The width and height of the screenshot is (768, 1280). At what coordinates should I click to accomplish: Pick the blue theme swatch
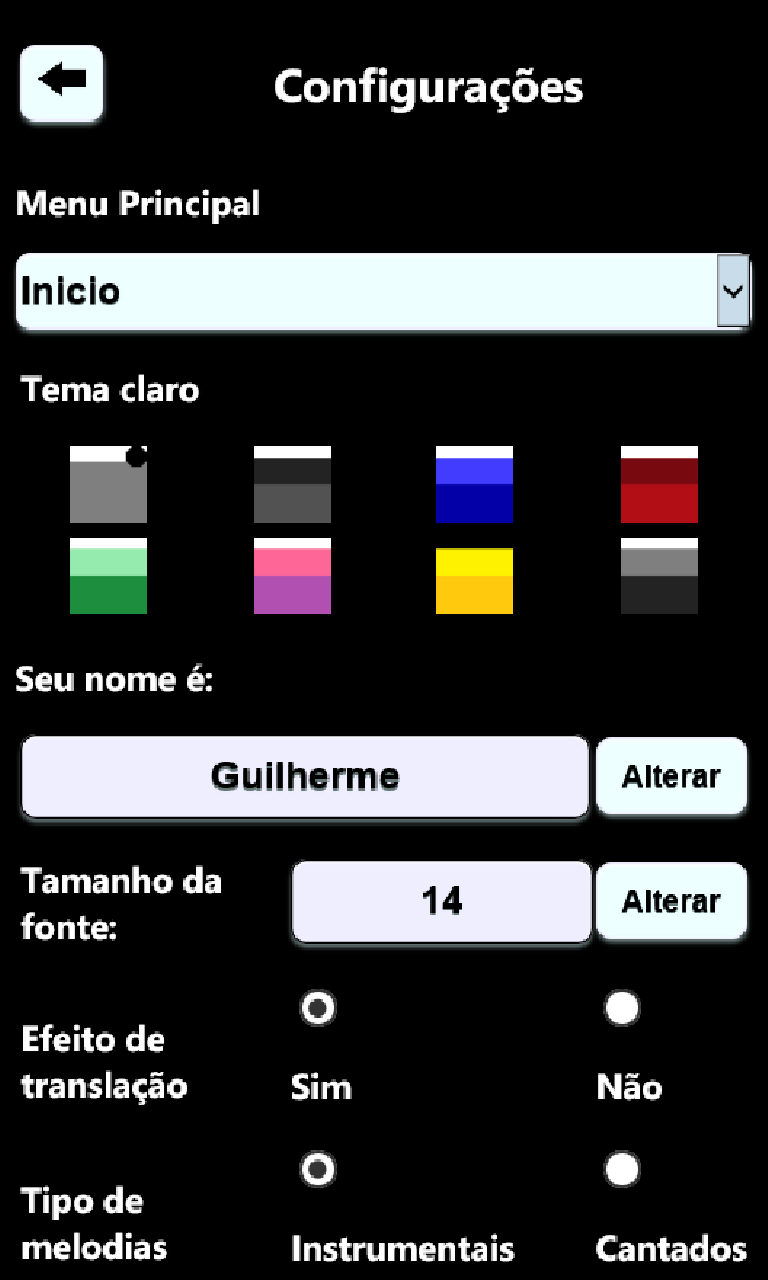tap(474, 485)
